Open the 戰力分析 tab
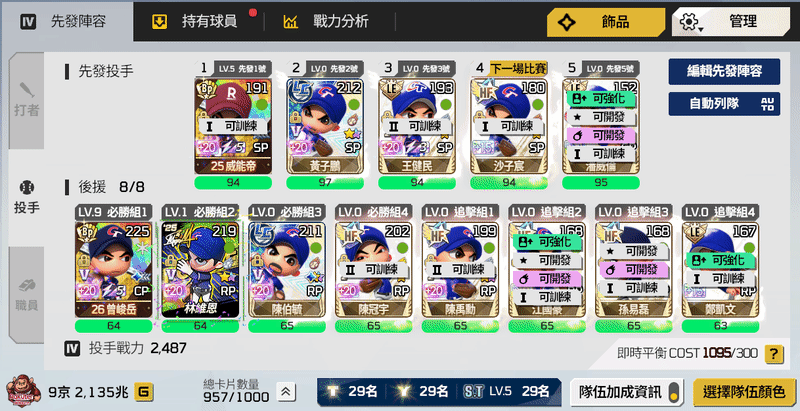 325,21
